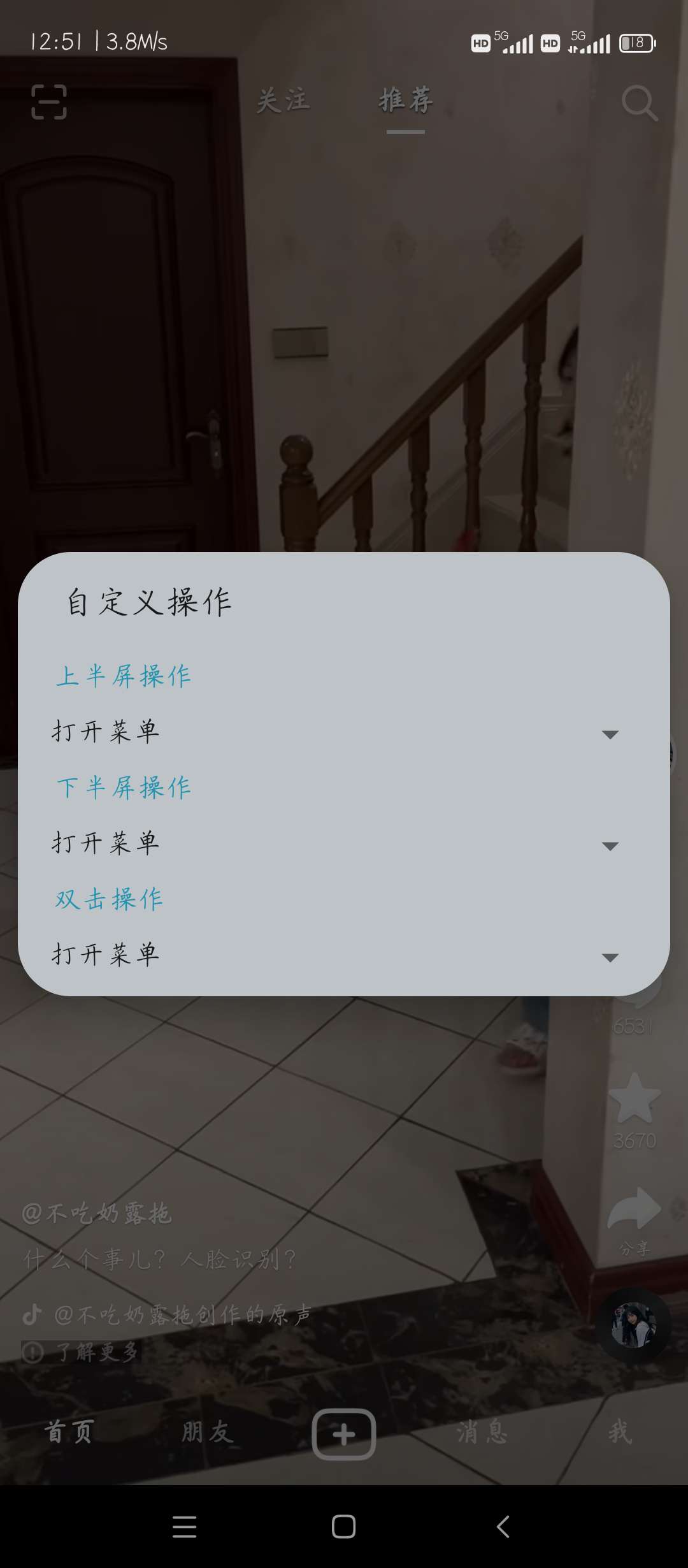
Task: Go to the system home screen
Action: (343, 1527)
